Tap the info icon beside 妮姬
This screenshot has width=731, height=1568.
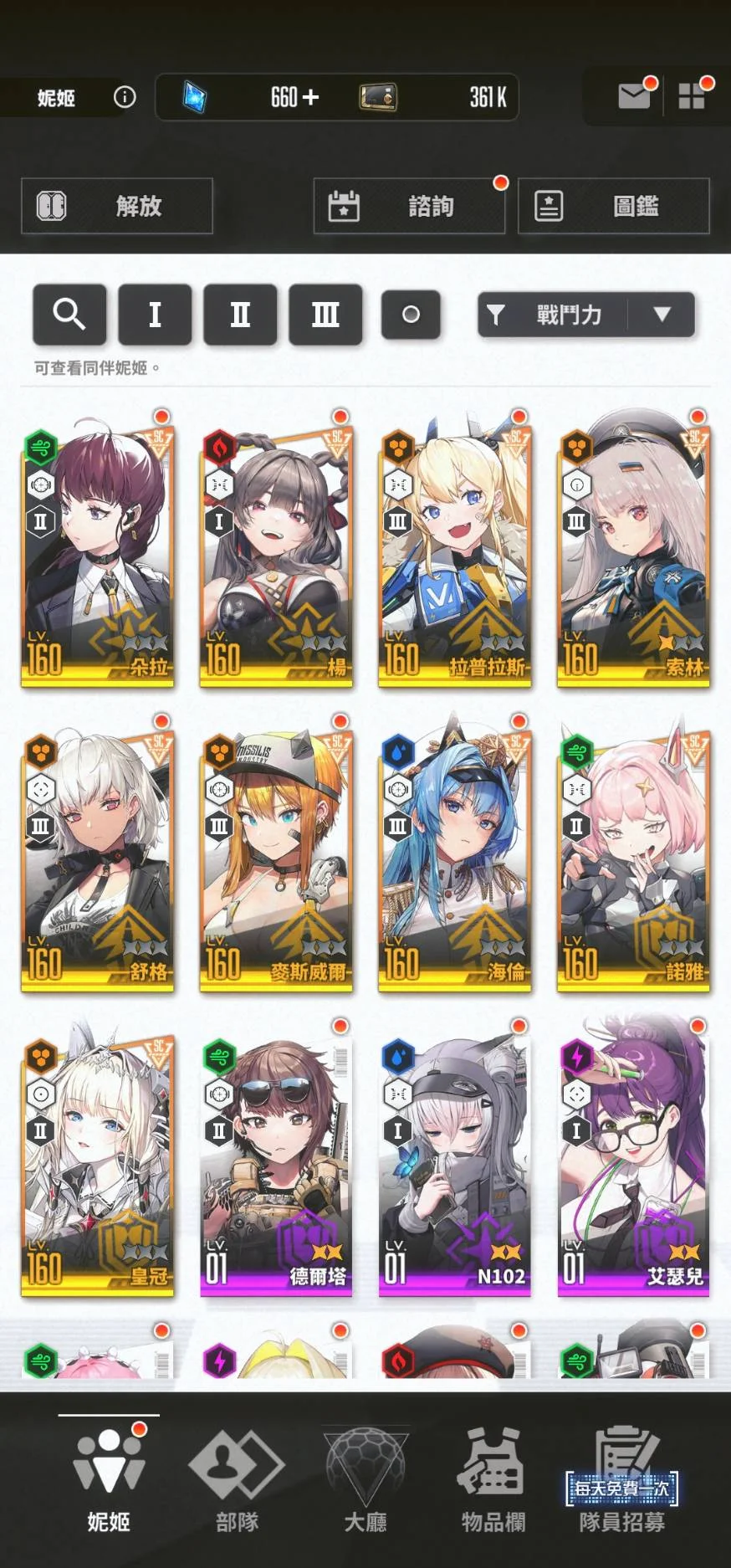(x=125, y=98)
